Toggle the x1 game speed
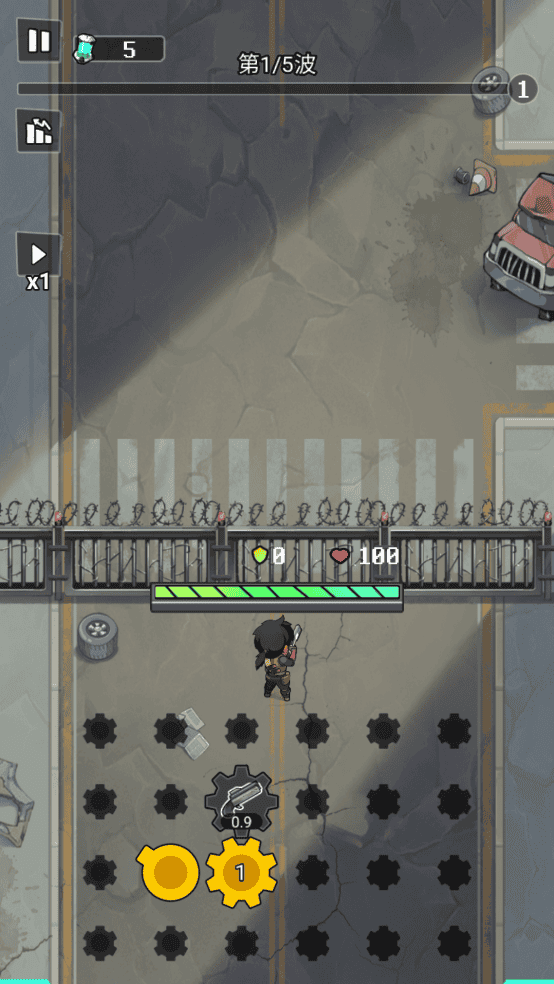Image resolution: width=554 pixels, height=984 pixels. (38, 261)
